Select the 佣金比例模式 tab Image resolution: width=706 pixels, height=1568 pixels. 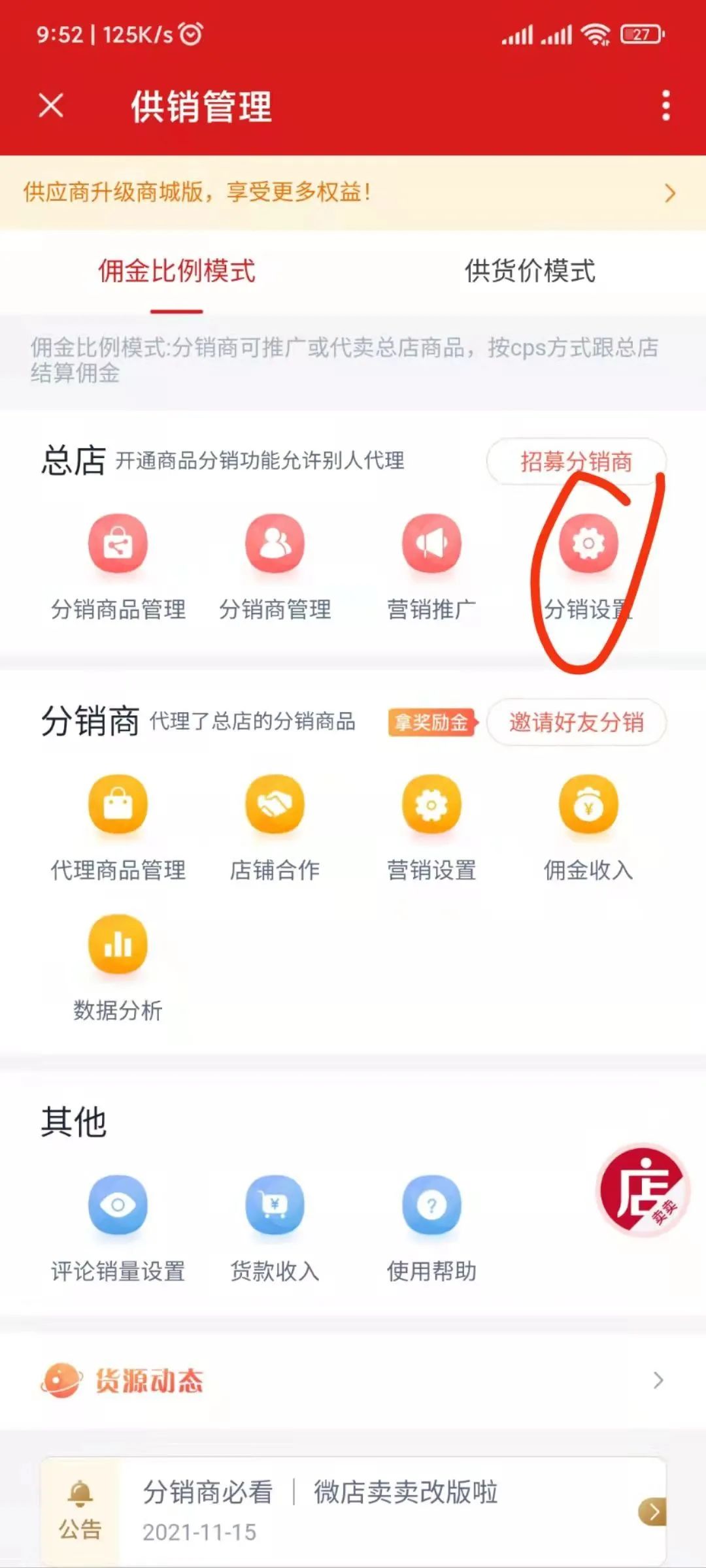176,271
